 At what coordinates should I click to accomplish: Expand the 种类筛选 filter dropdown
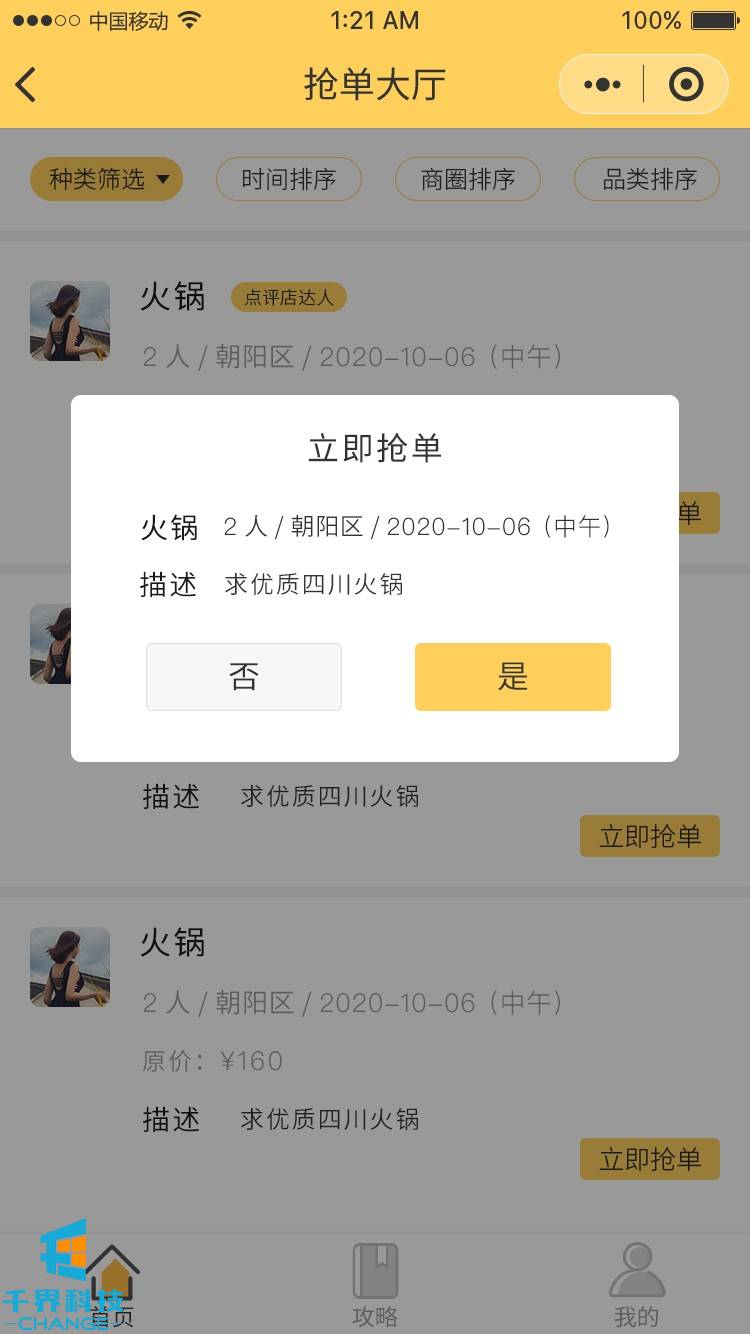[107, 179]
